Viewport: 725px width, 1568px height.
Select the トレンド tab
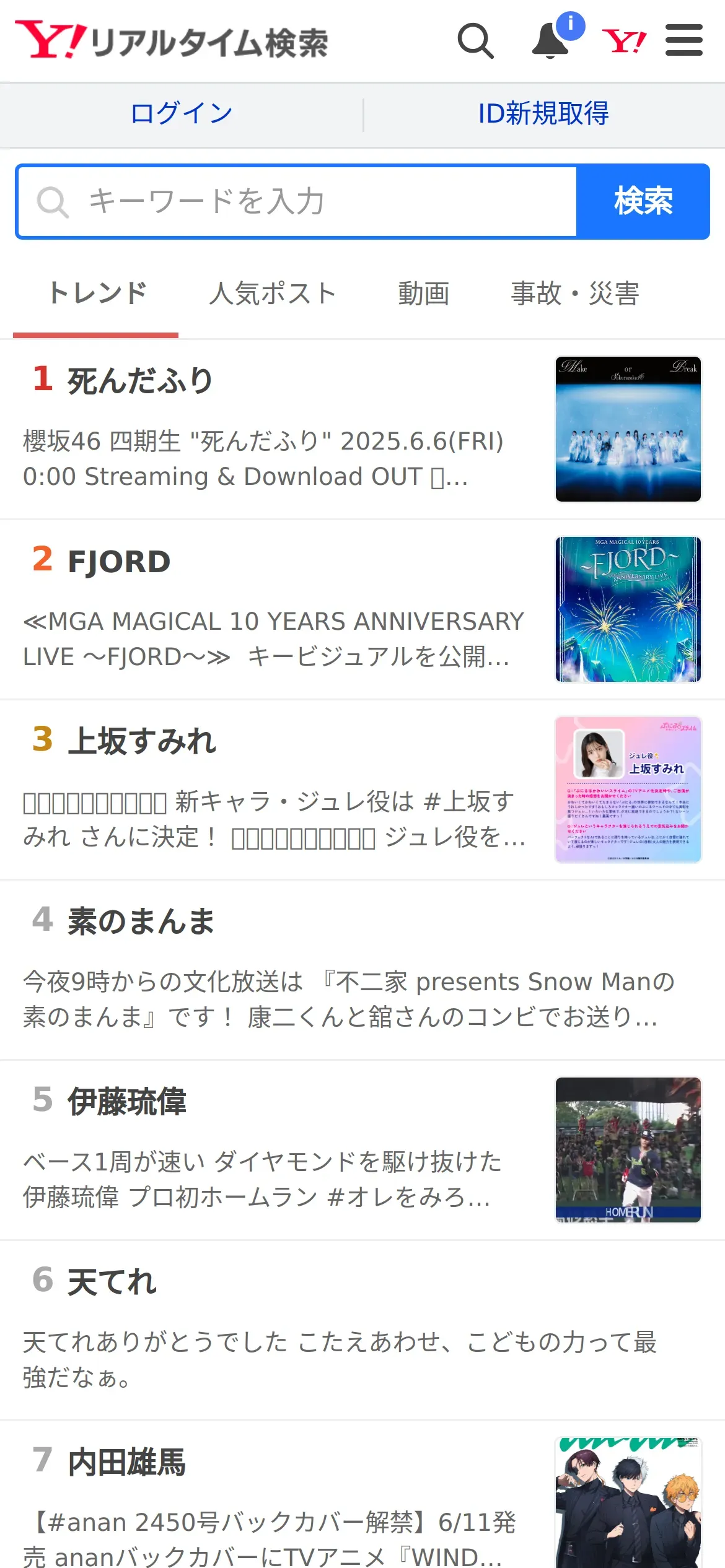[x=97, y=294]
